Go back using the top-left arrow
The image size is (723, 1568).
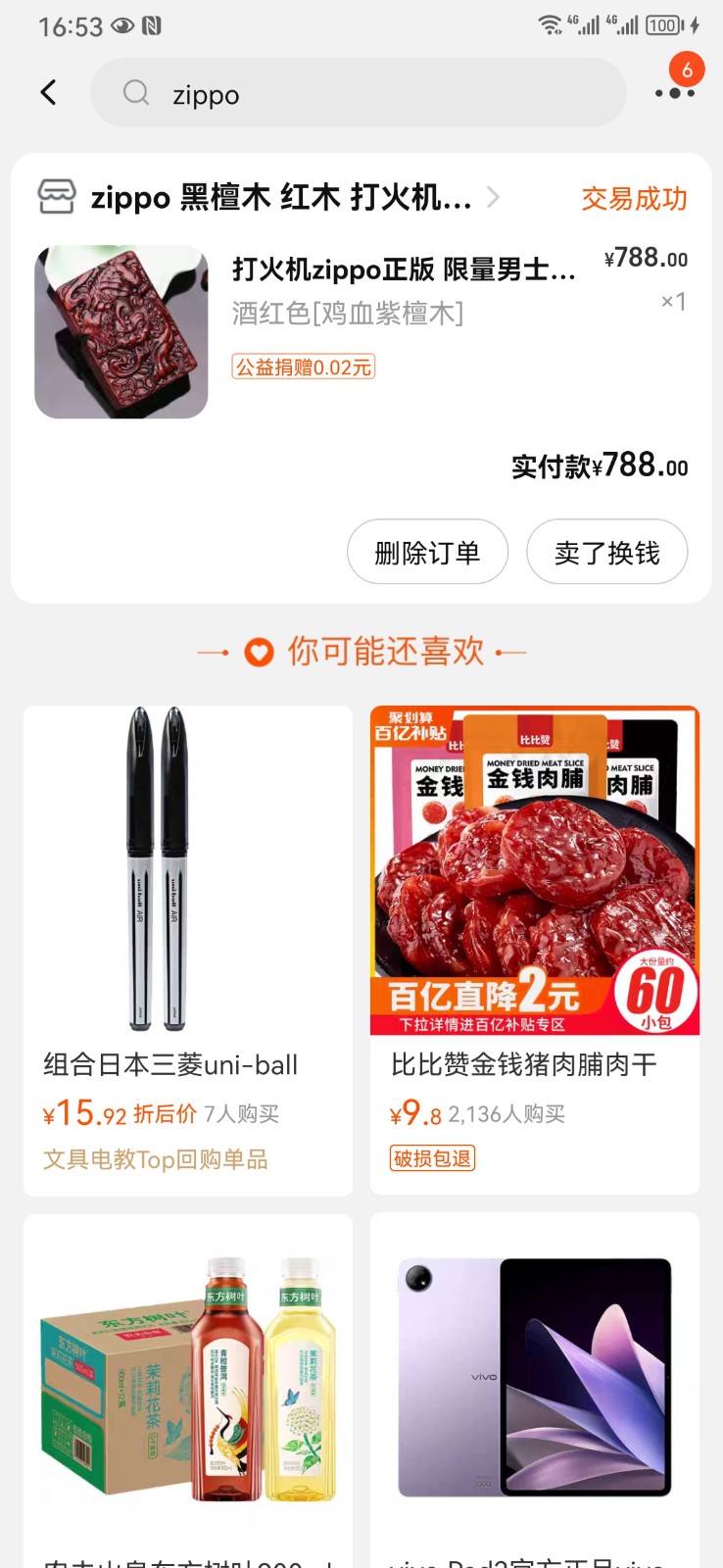click(x=49, y=93)
